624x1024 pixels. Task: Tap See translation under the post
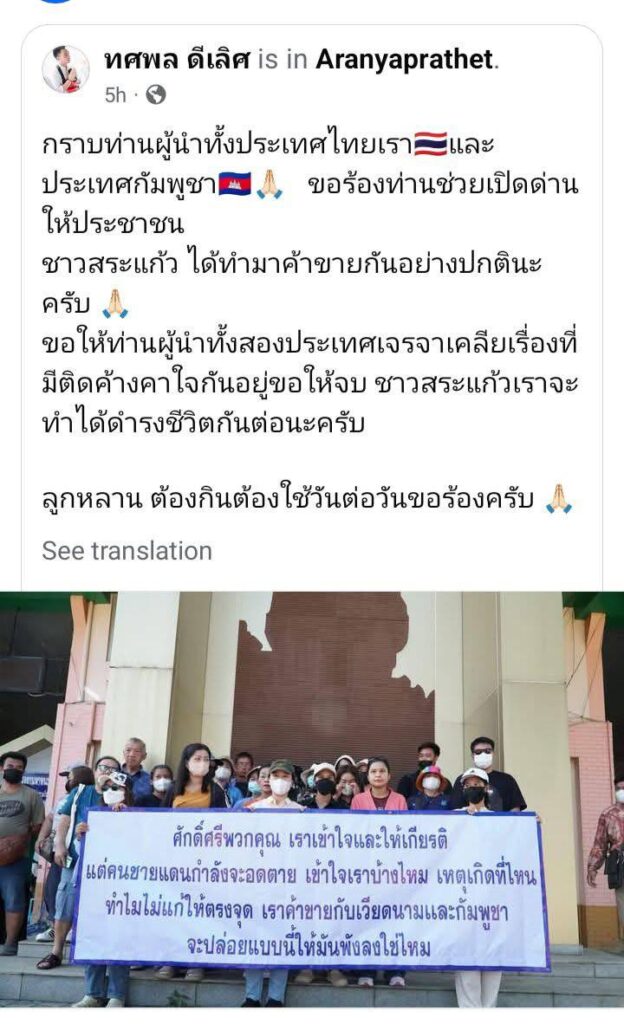127,551
